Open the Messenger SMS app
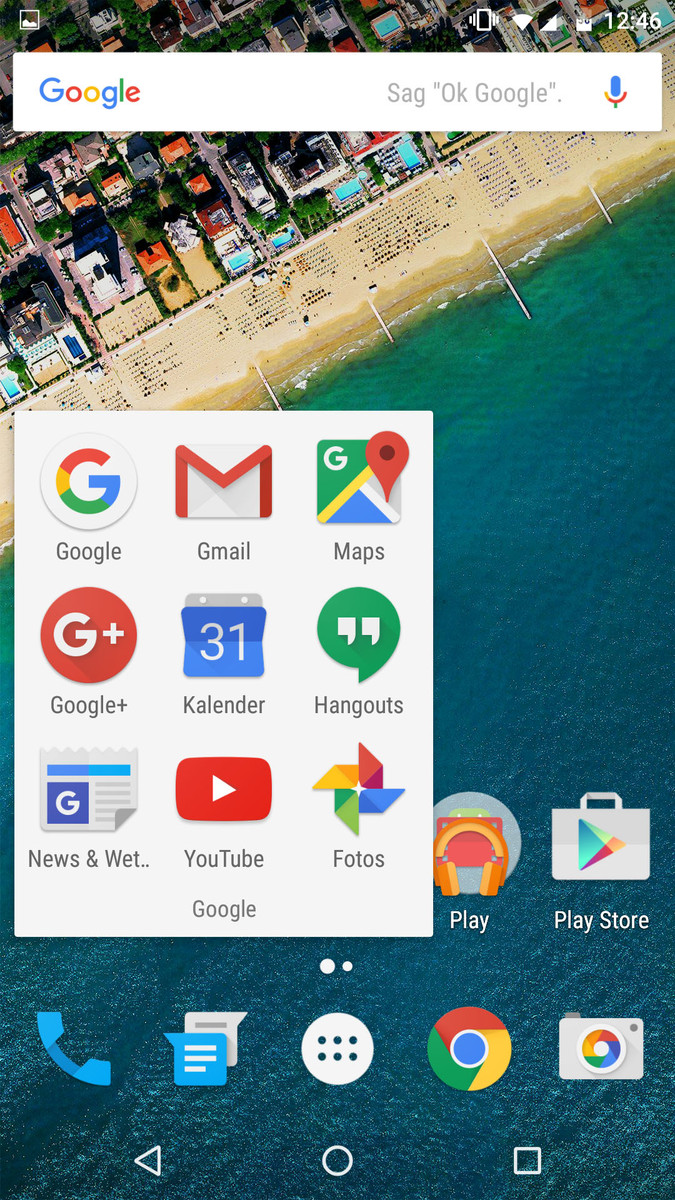675x1200 pixels. tap(205, 1048)
